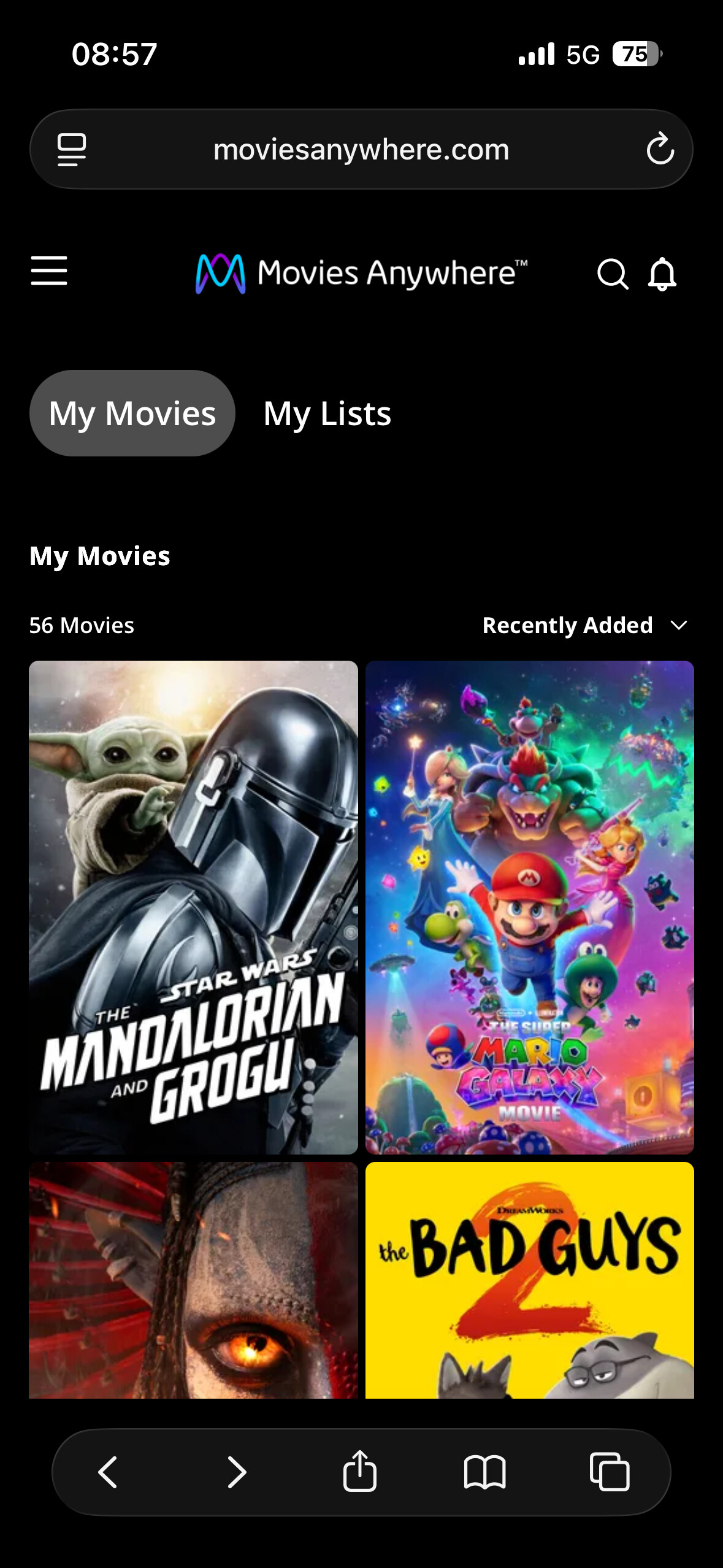Open the hamburger menu
Viewport: 723px width, 1568px height.
coord(49,271)
